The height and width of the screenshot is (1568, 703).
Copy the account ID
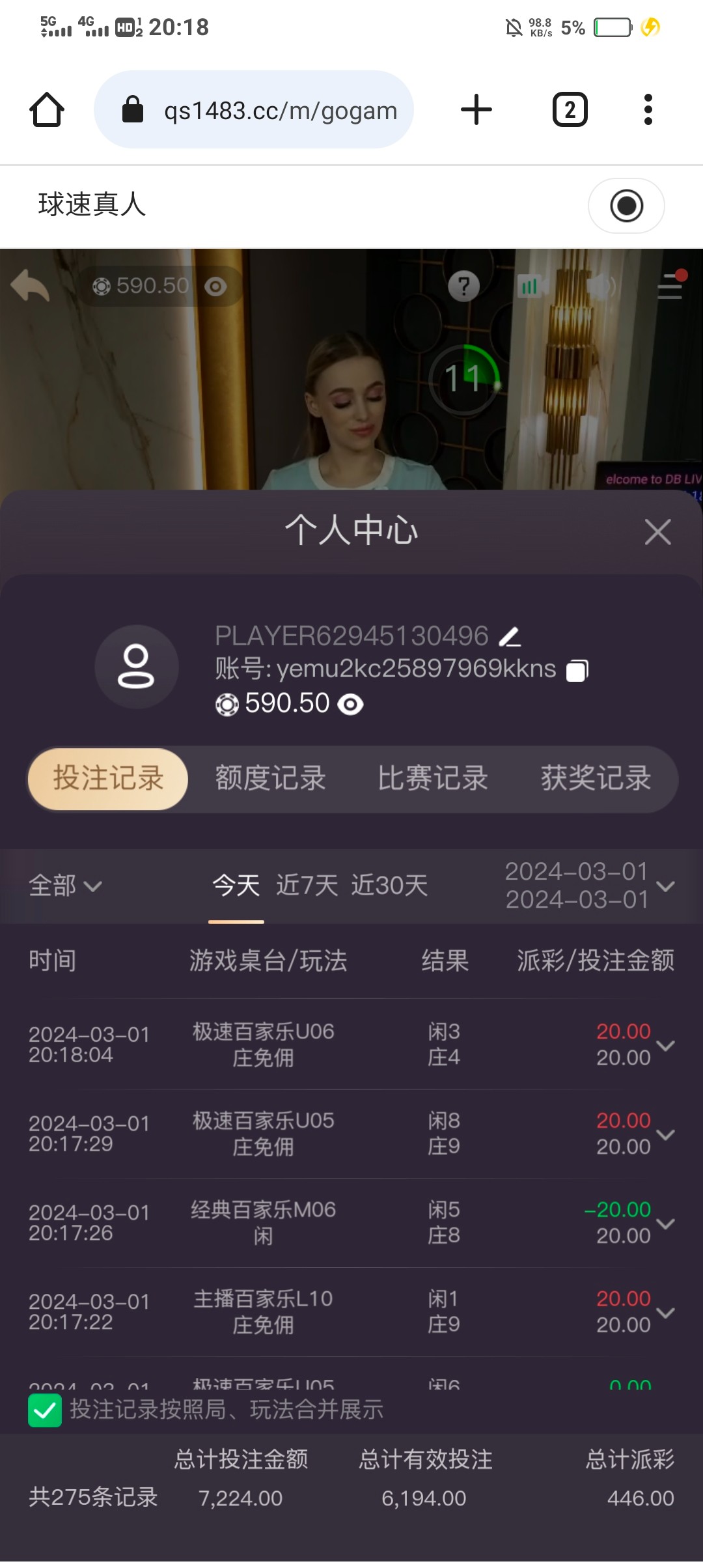tap(577, 670)
